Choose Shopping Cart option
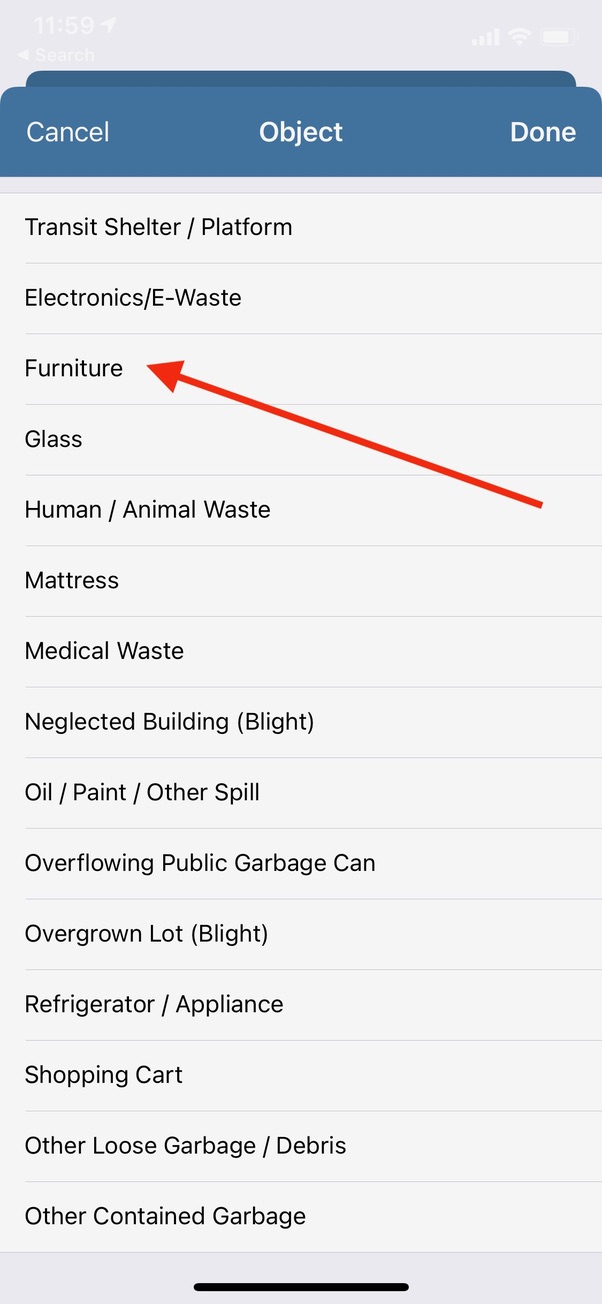 point(301,1076)
